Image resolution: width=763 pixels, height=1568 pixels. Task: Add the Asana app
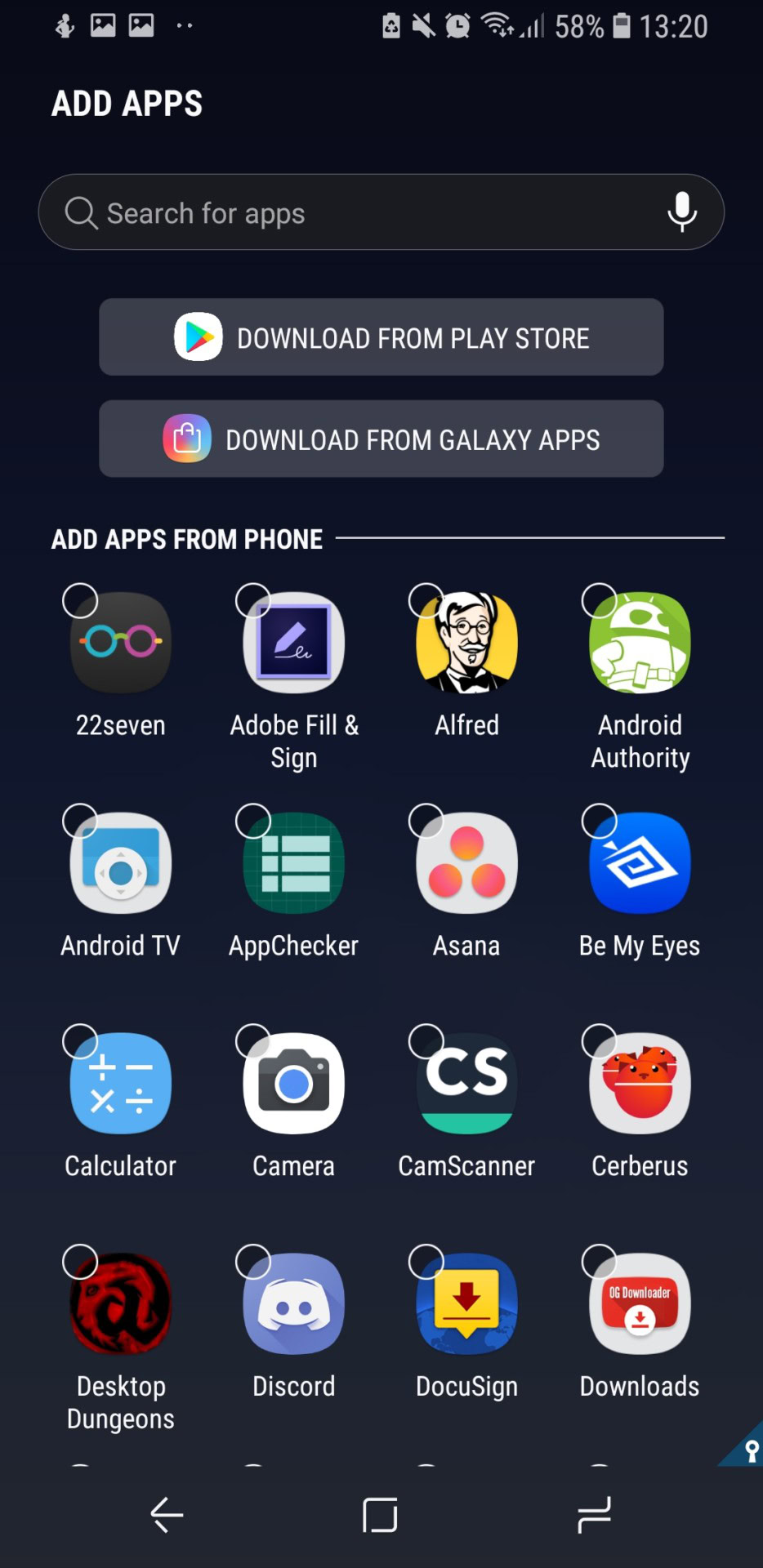[x=466, y=864]
